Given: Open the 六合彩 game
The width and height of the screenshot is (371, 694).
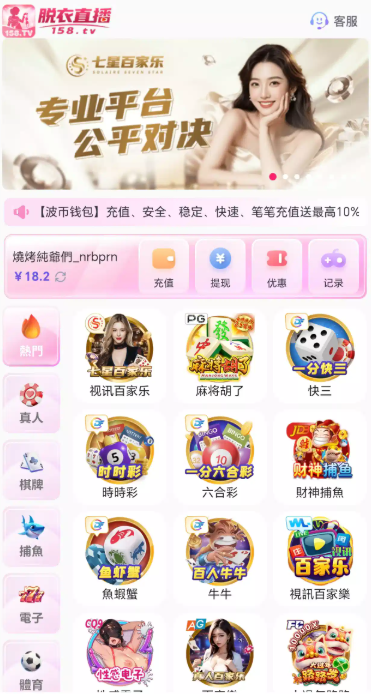Looking at the screenshot, I should (x=220, y=457).
